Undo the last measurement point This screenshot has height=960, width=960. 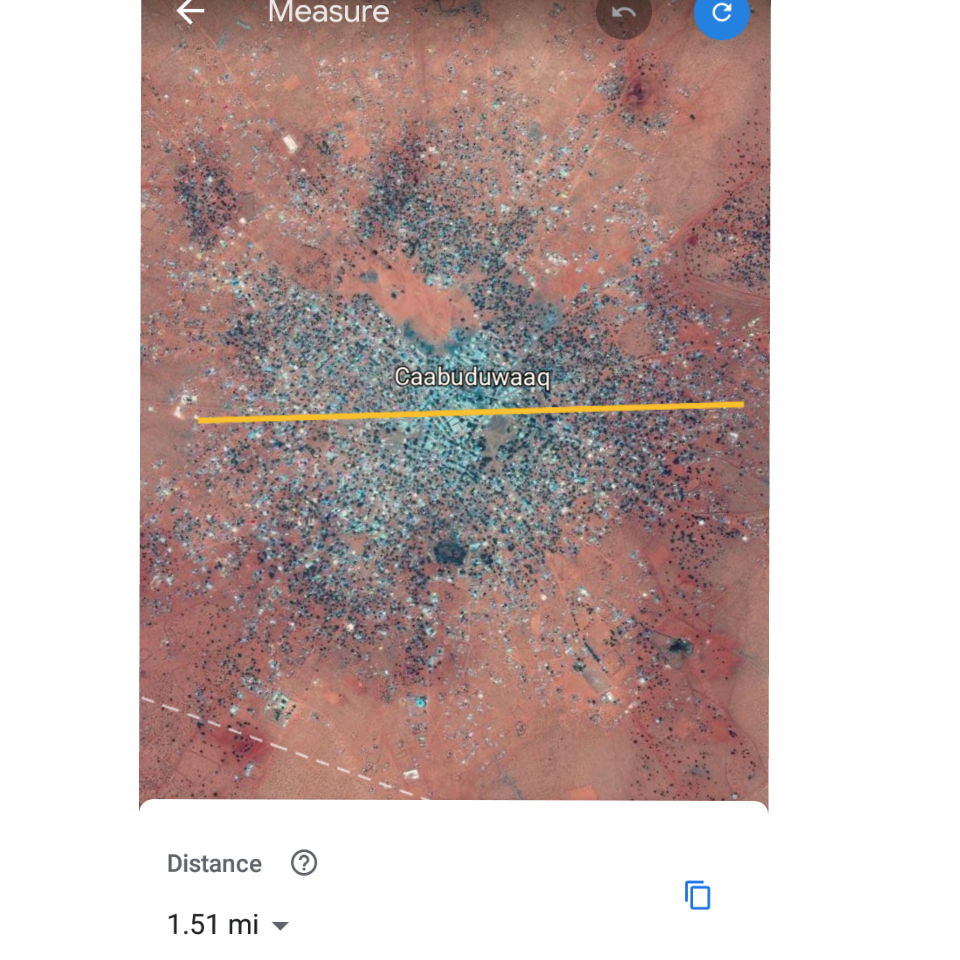pyautogui.click(x=624, y=13)
